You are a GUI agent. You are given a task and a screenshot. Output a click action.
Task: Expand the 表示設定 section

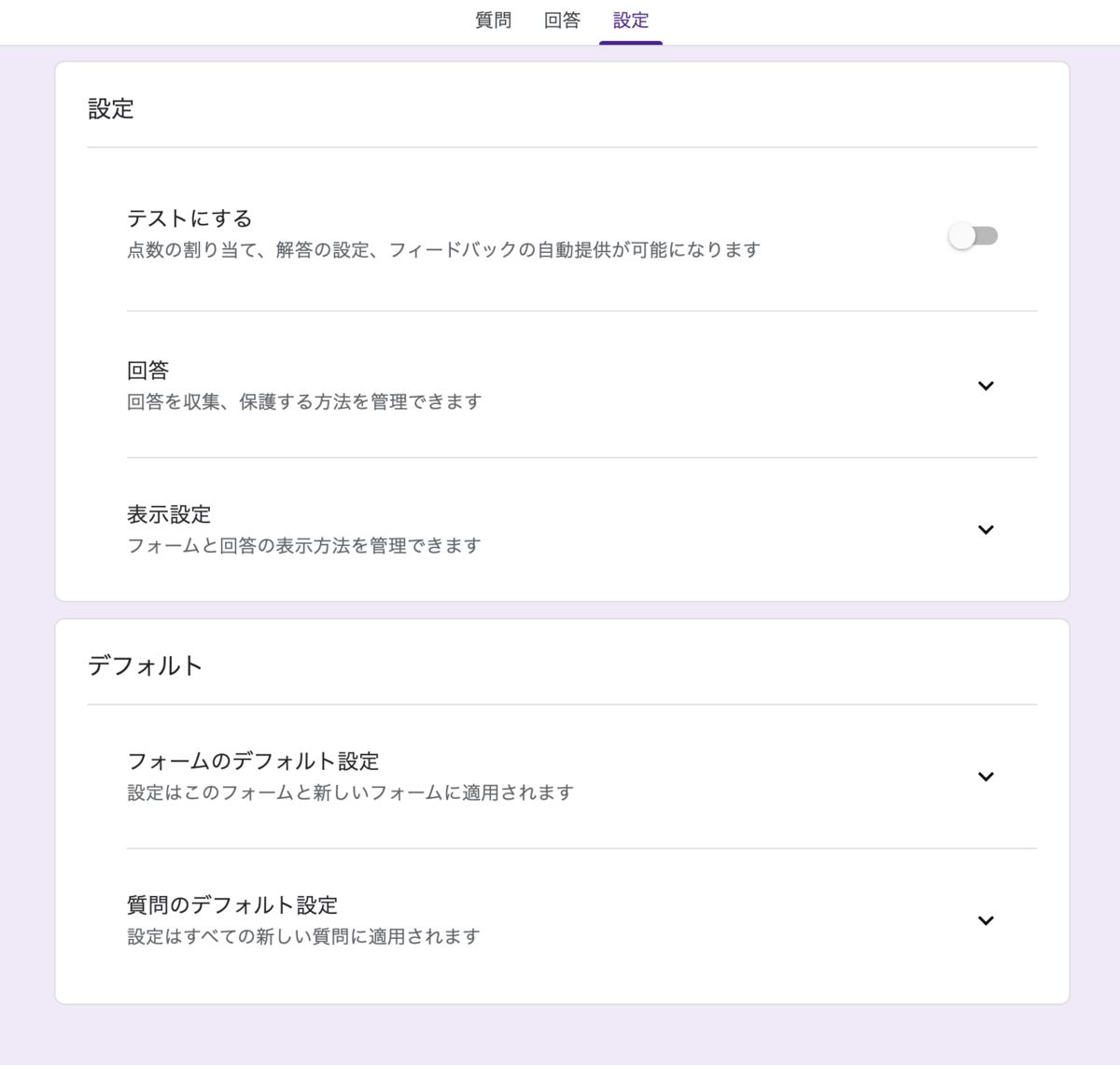point(986,529)
